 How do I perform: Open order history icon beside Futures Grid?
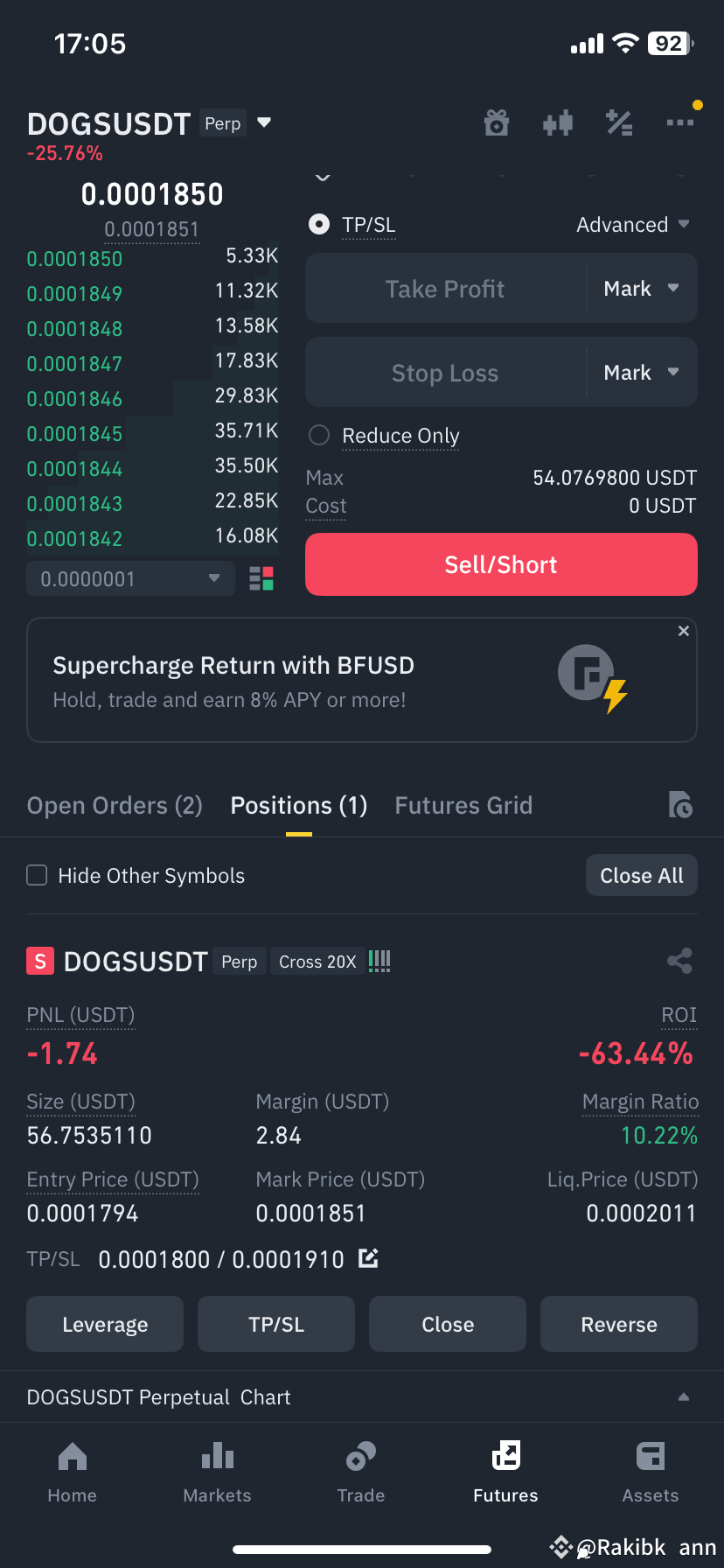coord(682,805)
